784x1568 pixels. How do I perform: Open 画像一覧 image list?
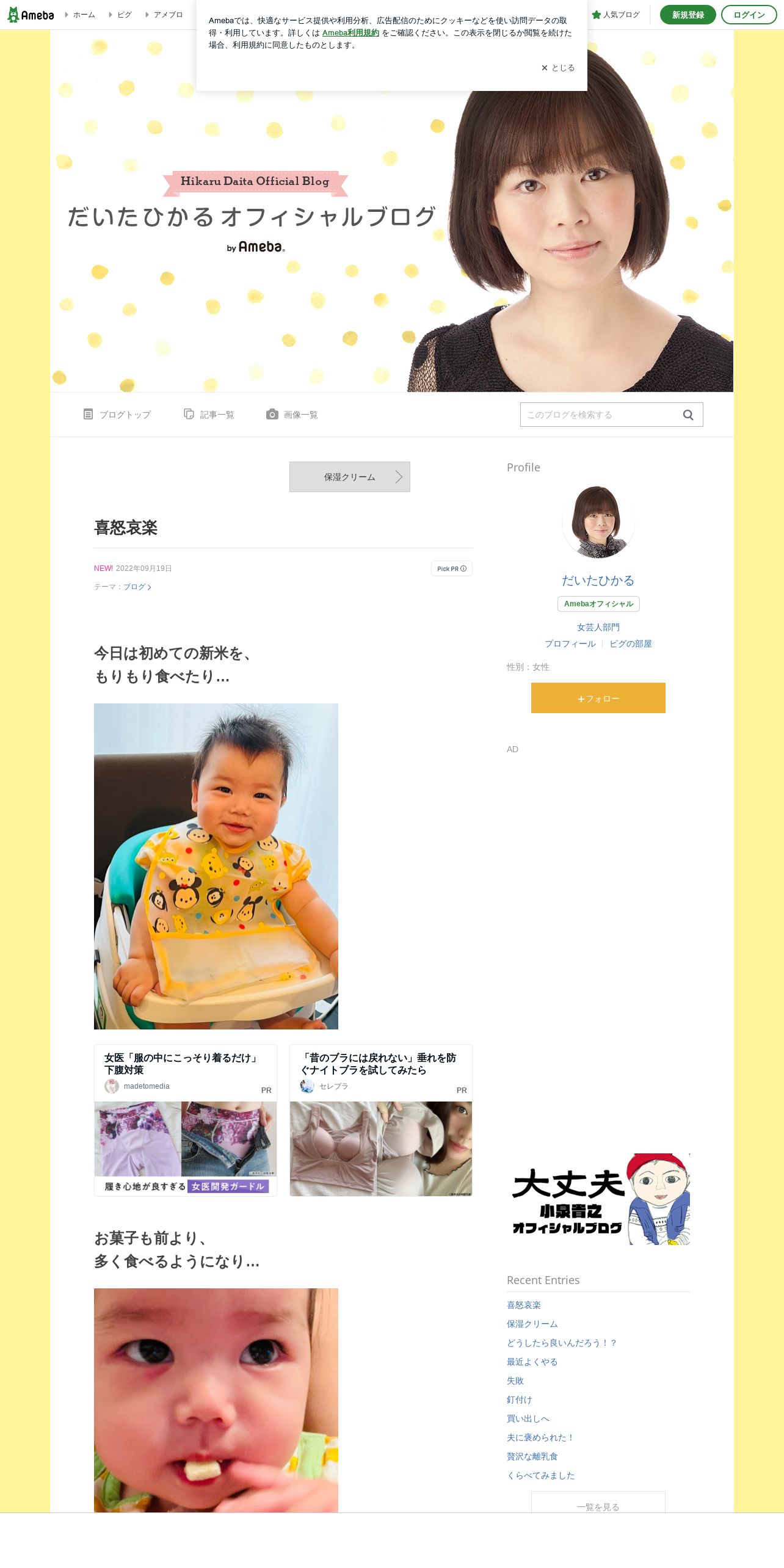(292, 415)
